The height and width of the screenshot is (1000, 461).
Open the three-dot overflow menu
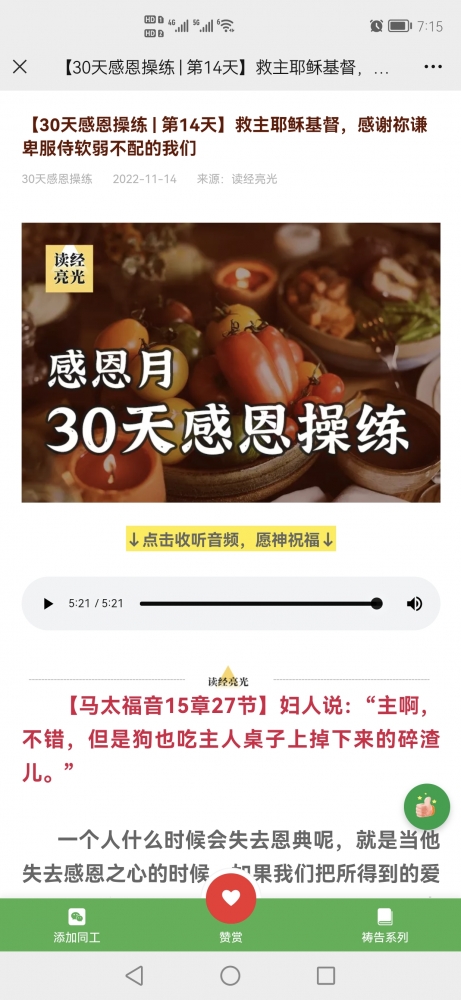(433, 67)
